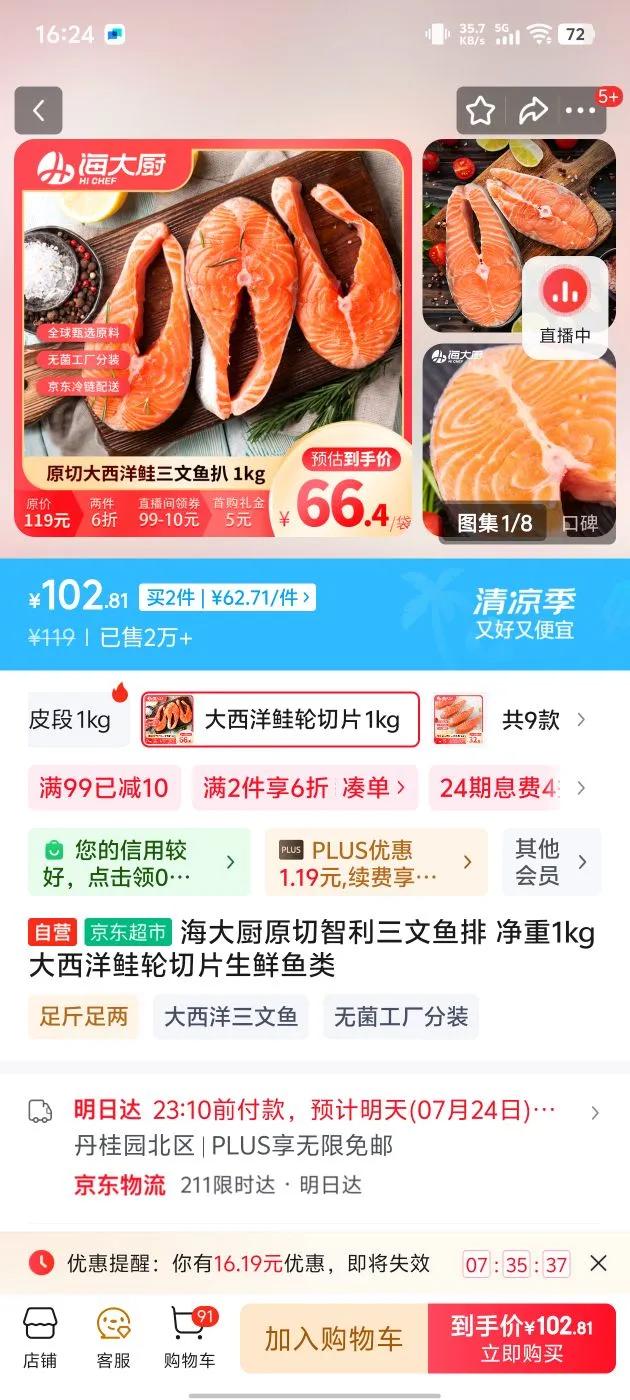Add this product to favorites
This screenshot has height=1400, width=630.
(x=481, y=111)
